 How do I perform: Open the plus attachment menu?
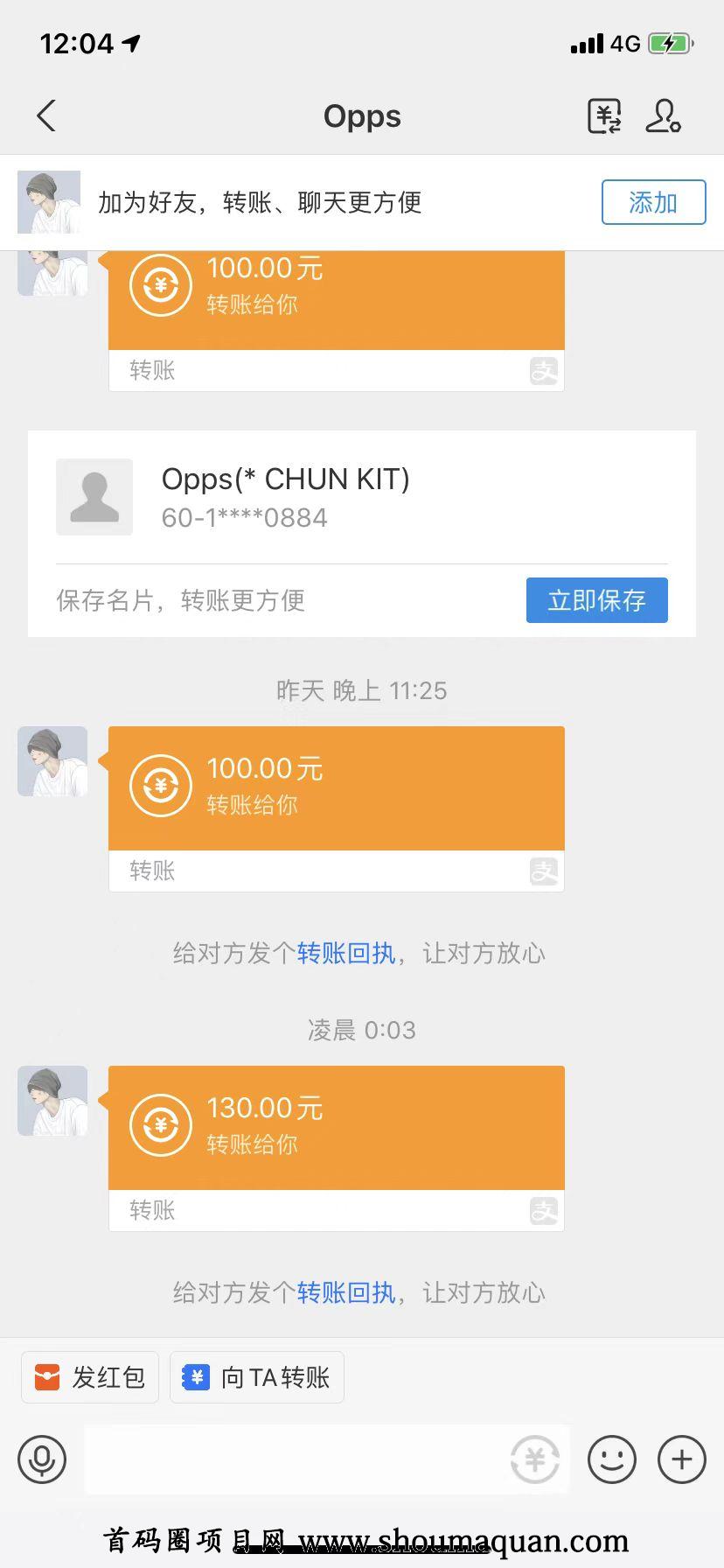click(x=681, y=1459)
